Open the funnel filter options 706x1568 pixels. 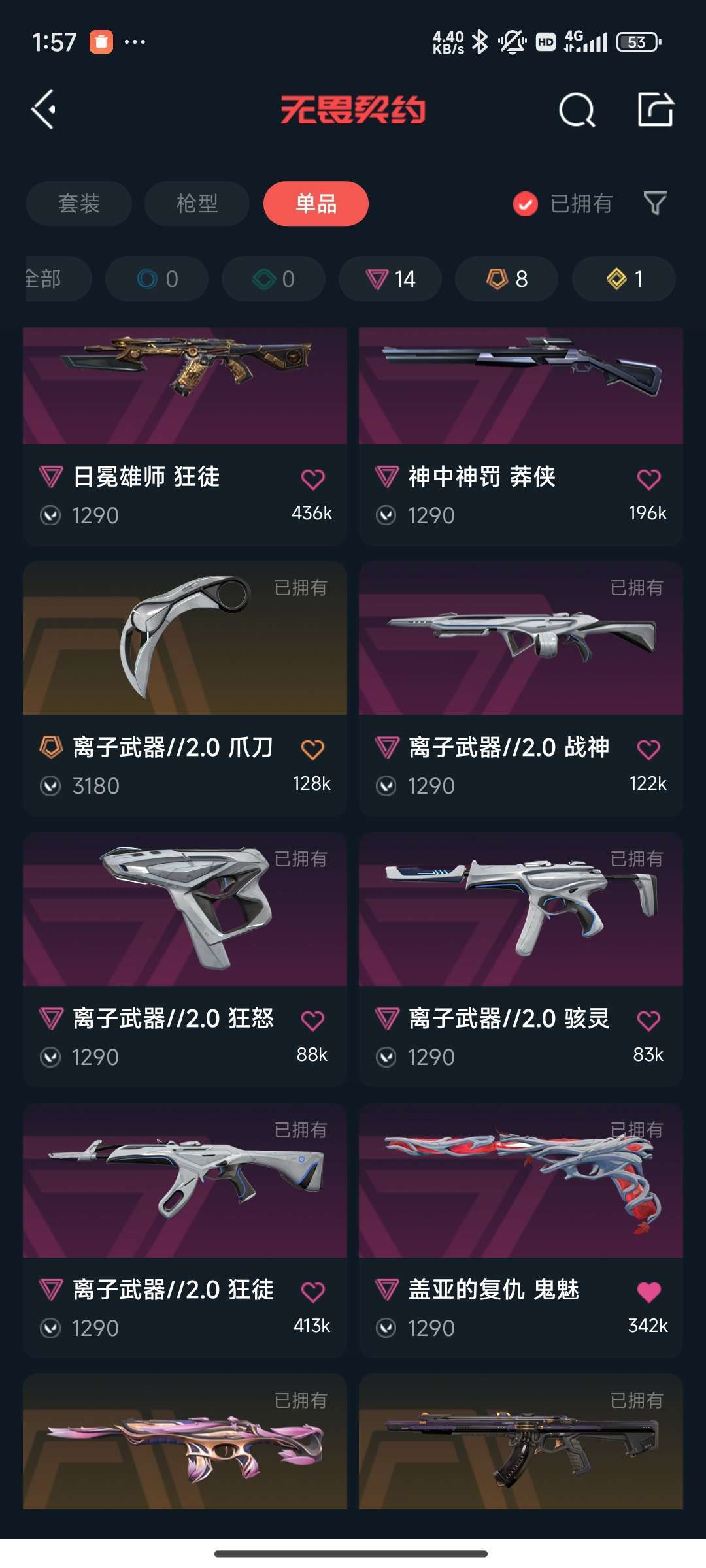[x=654, y=203]
